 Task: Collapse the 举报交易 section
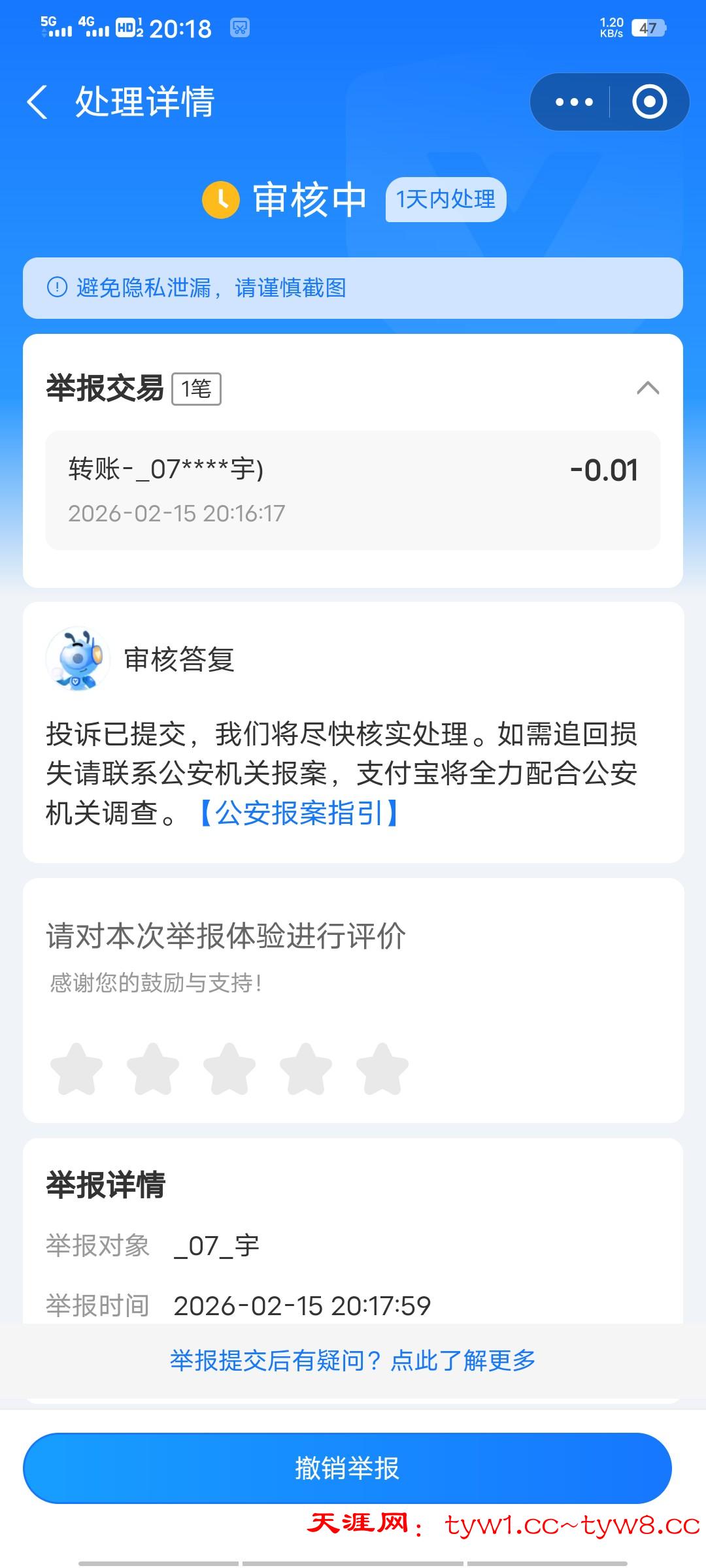tap(647, 388)
